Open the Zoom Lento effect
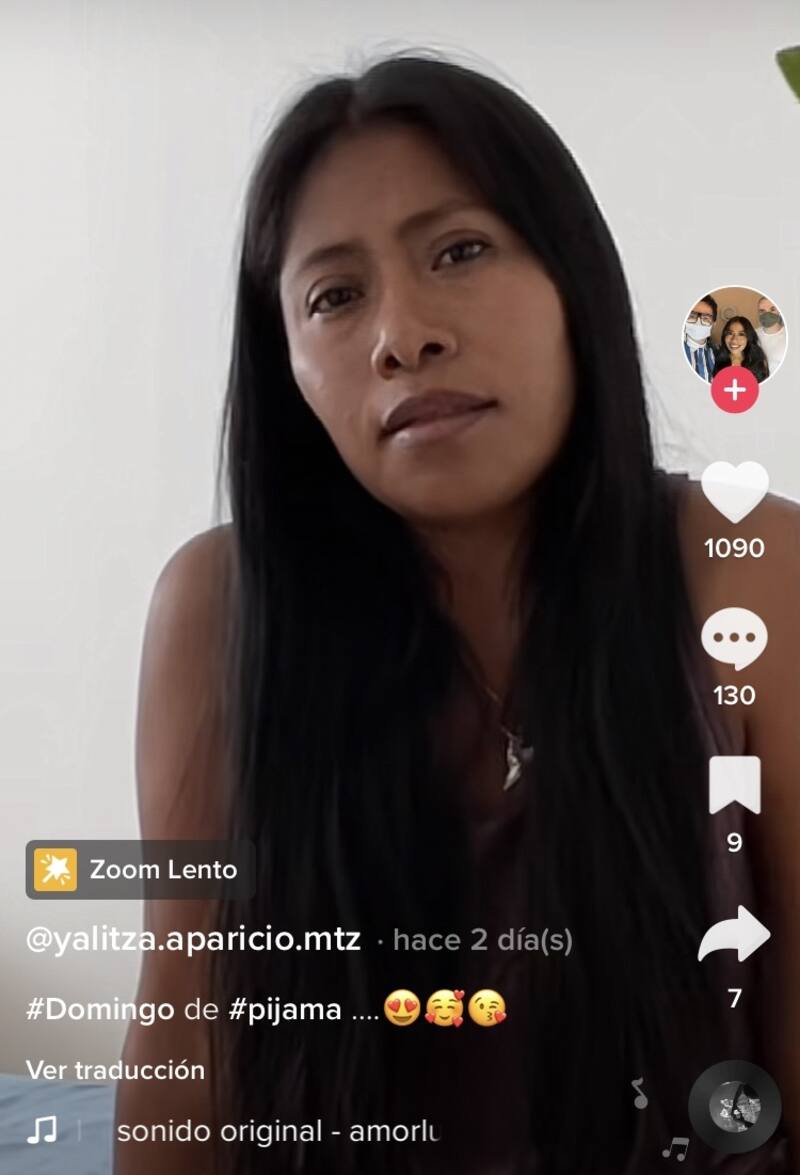The image size is (800, 1175). pyautogui.click(x=140, y=869)
